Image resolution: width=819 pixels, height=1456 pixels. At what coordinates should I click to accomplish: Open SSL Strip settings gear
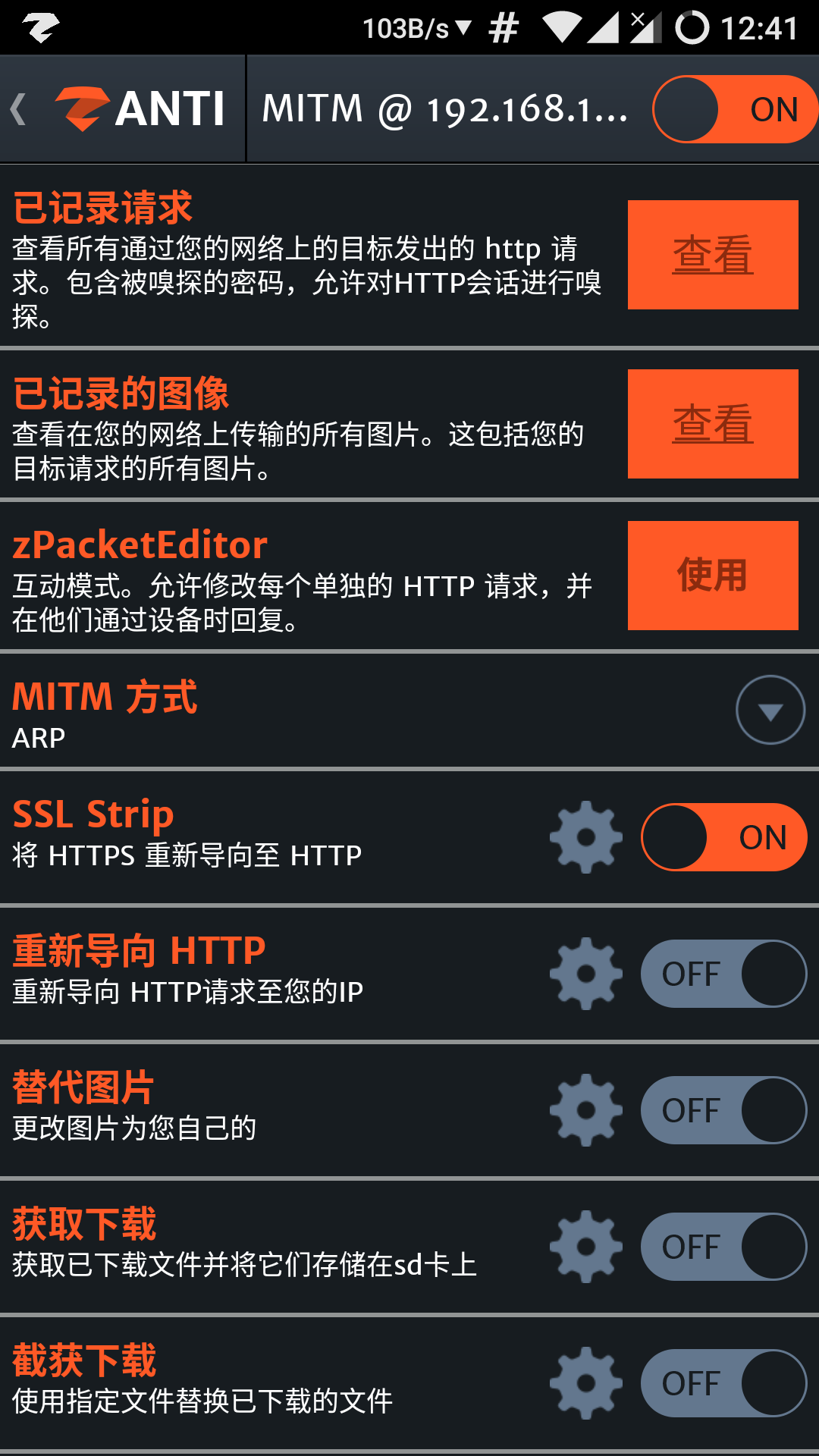point(585,837)
